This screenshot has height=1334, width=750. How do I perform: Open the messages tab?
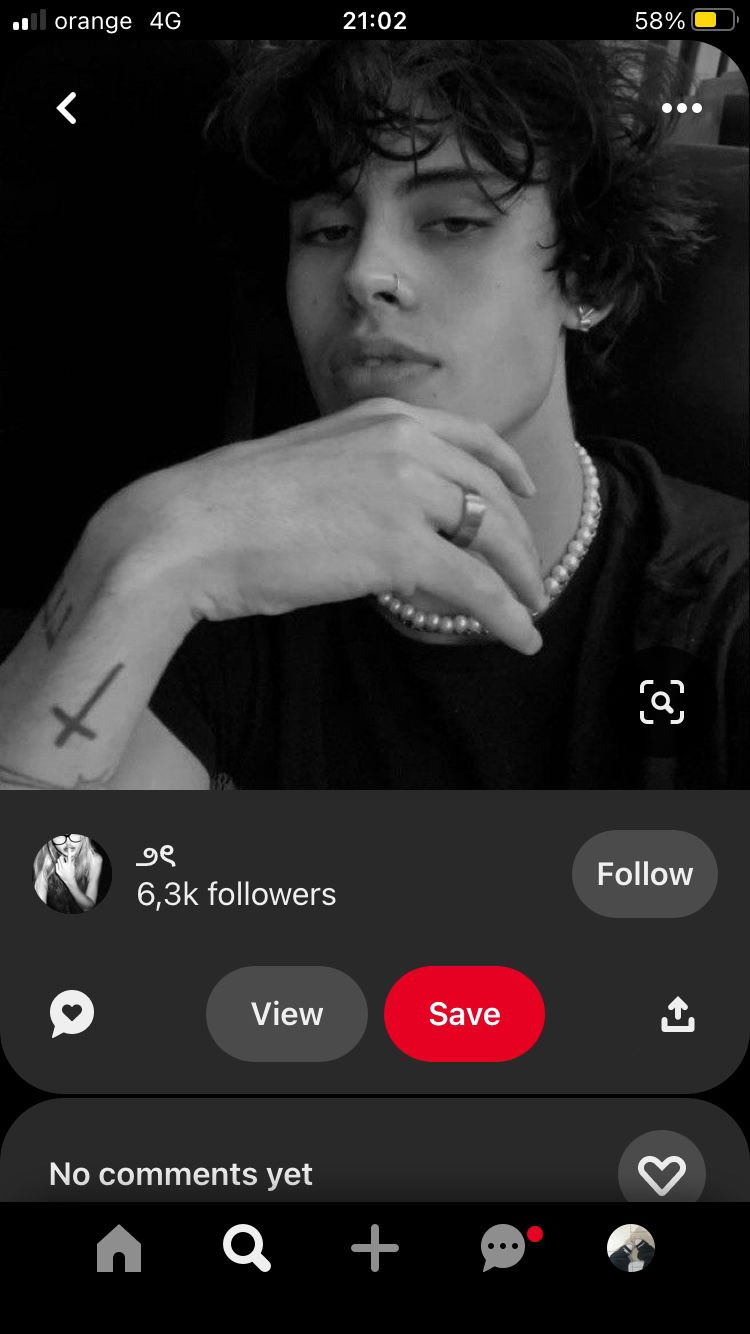click(x=504, y=1250)
